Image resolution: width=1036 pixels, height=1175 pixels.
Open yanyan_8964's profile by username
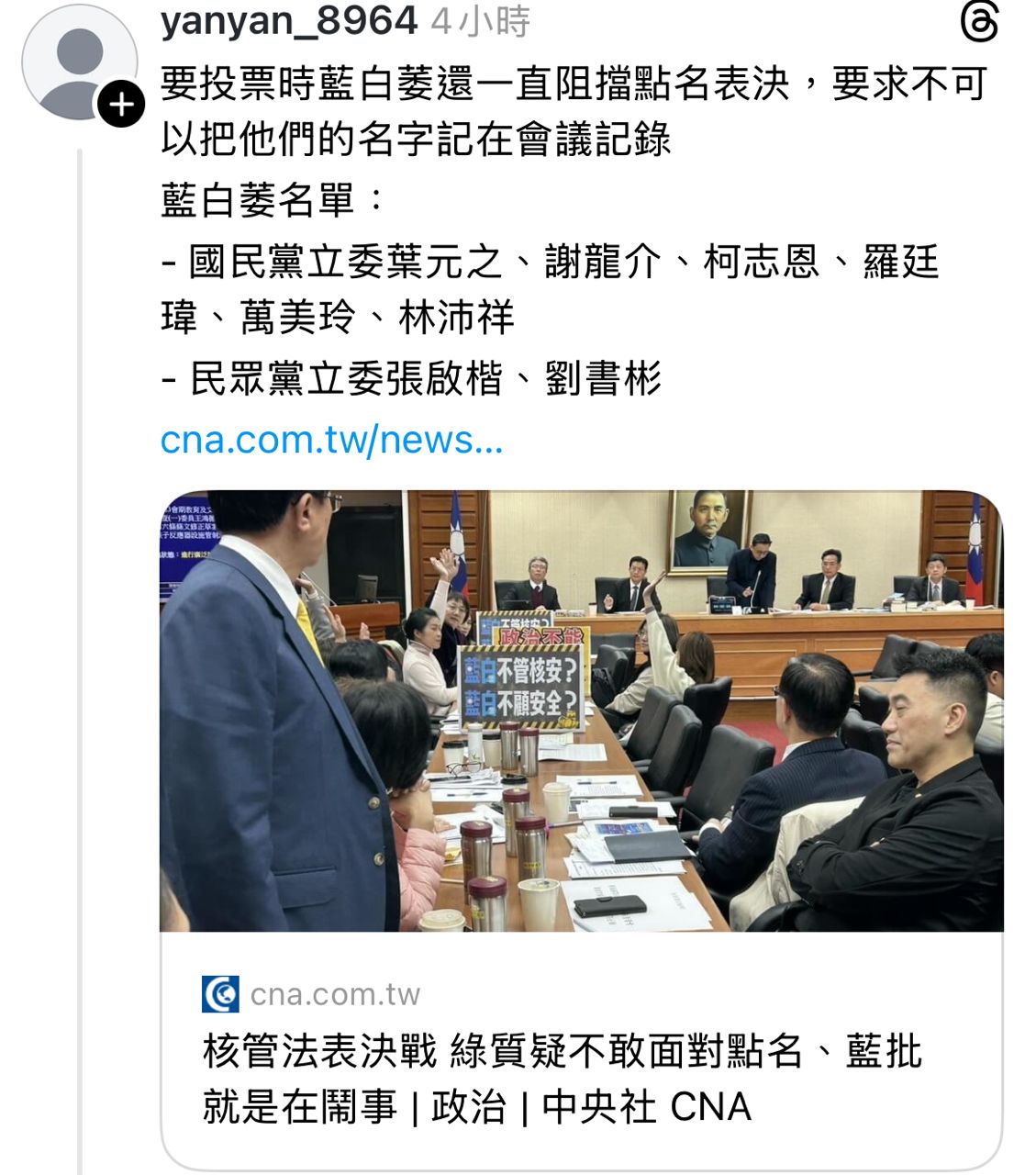288,21
